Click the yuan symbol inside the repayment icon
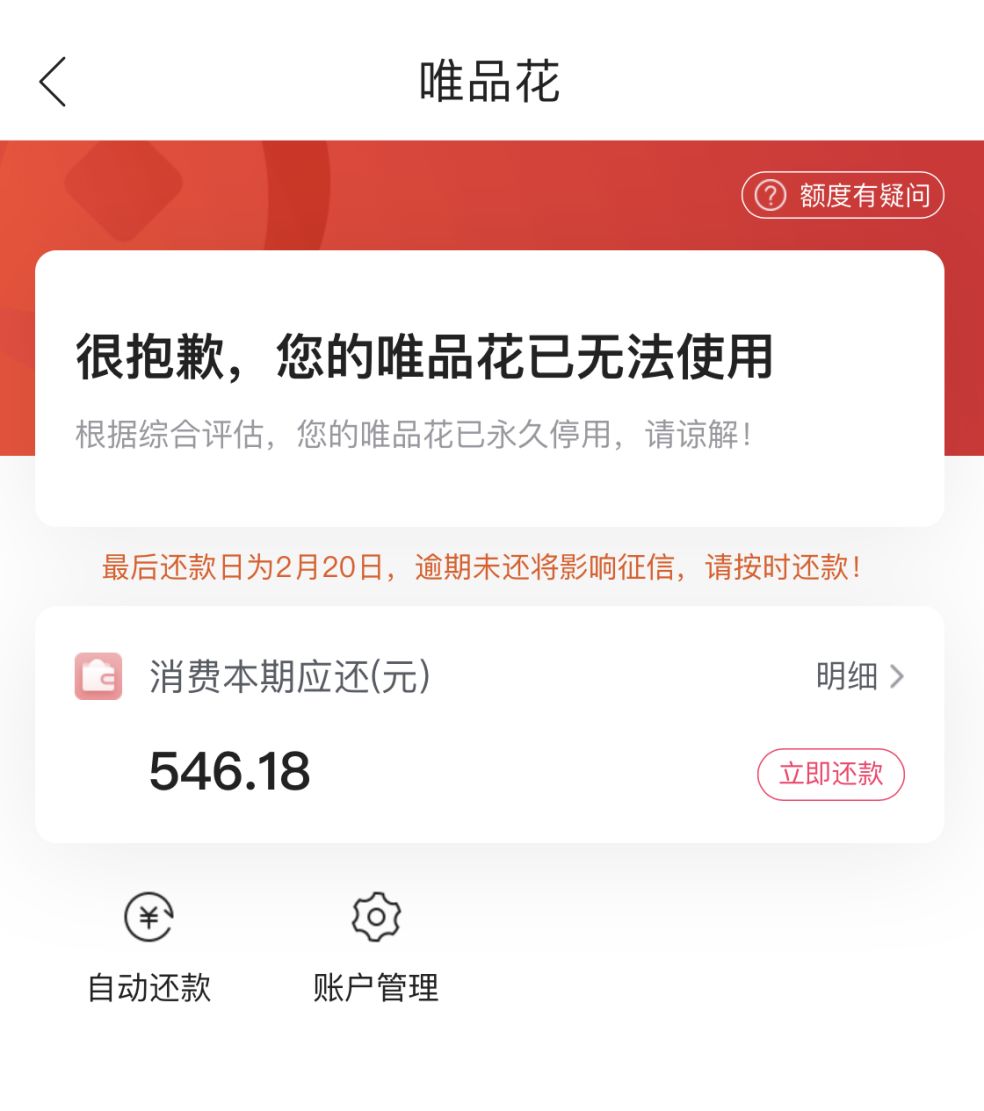Screen dimensions: 984x1111 coord(150,916)
